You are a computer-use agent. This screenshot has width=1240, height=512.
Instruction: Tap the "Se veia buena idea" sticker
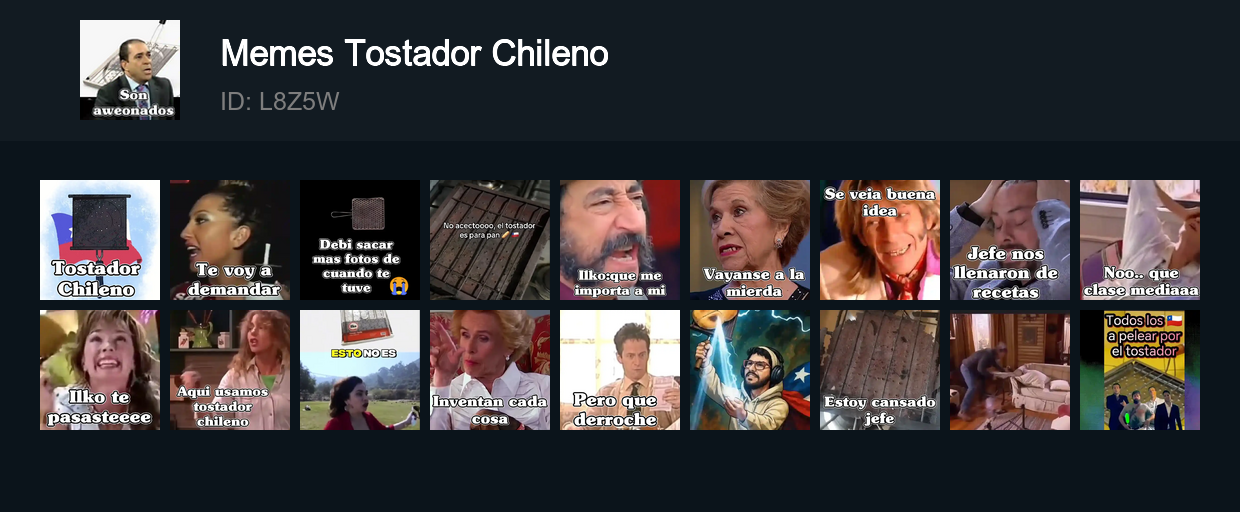coord(880,240)
